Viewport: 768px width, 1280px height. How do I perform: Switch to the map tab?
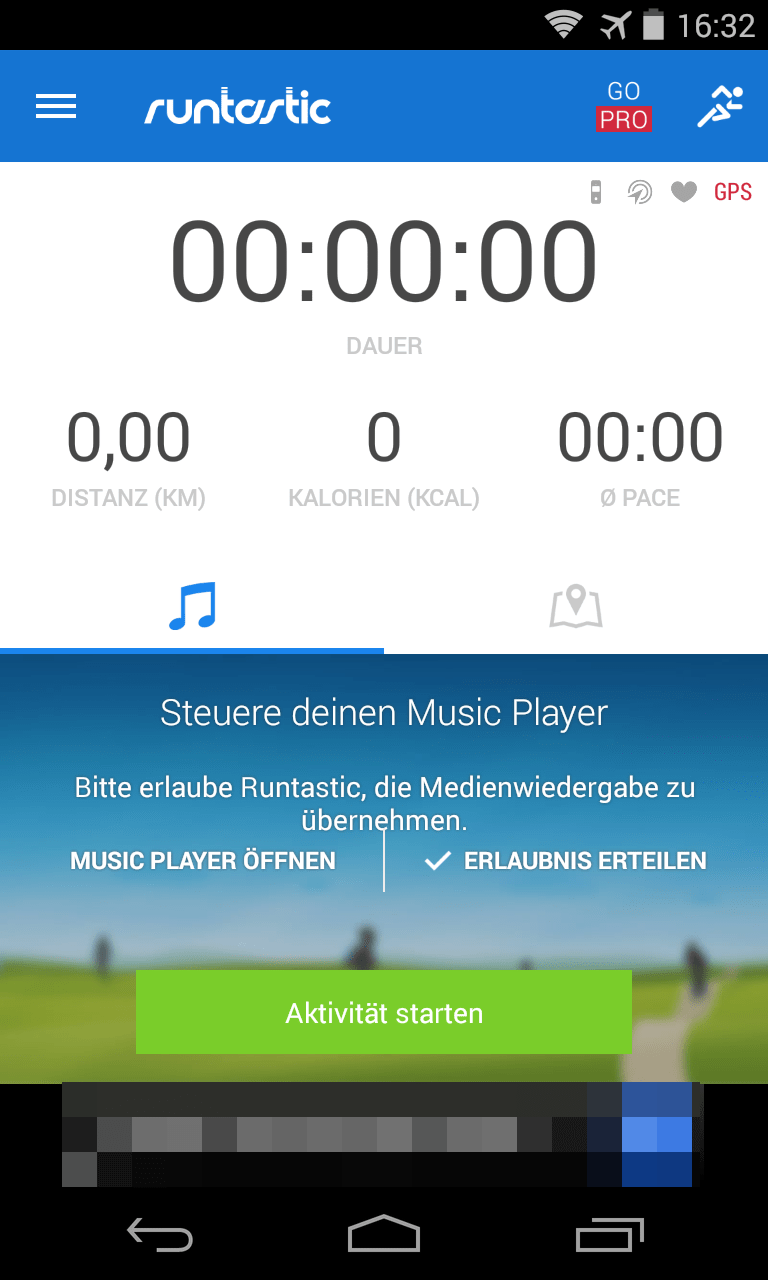pos(576,606)
